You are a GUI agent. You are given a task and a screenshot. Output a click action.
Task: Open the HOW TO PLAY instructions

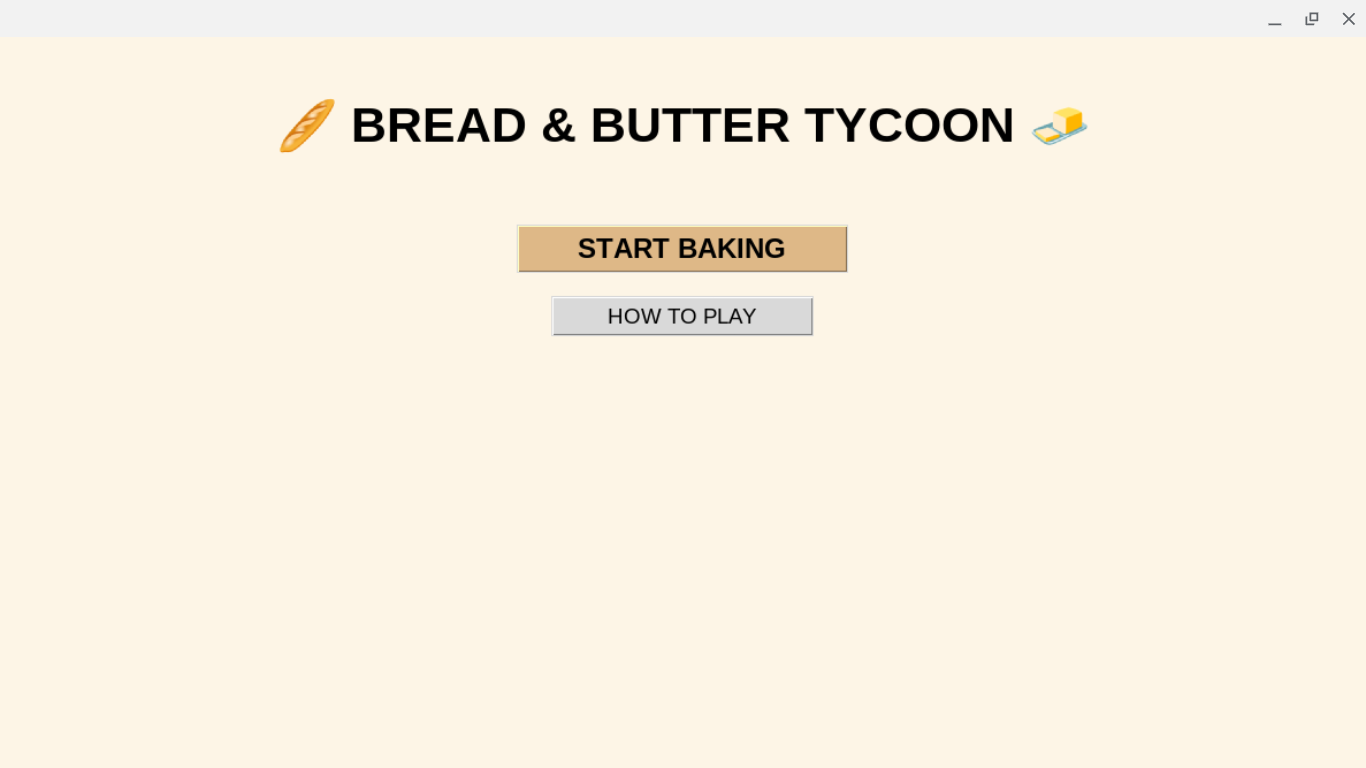coord(682,316)
